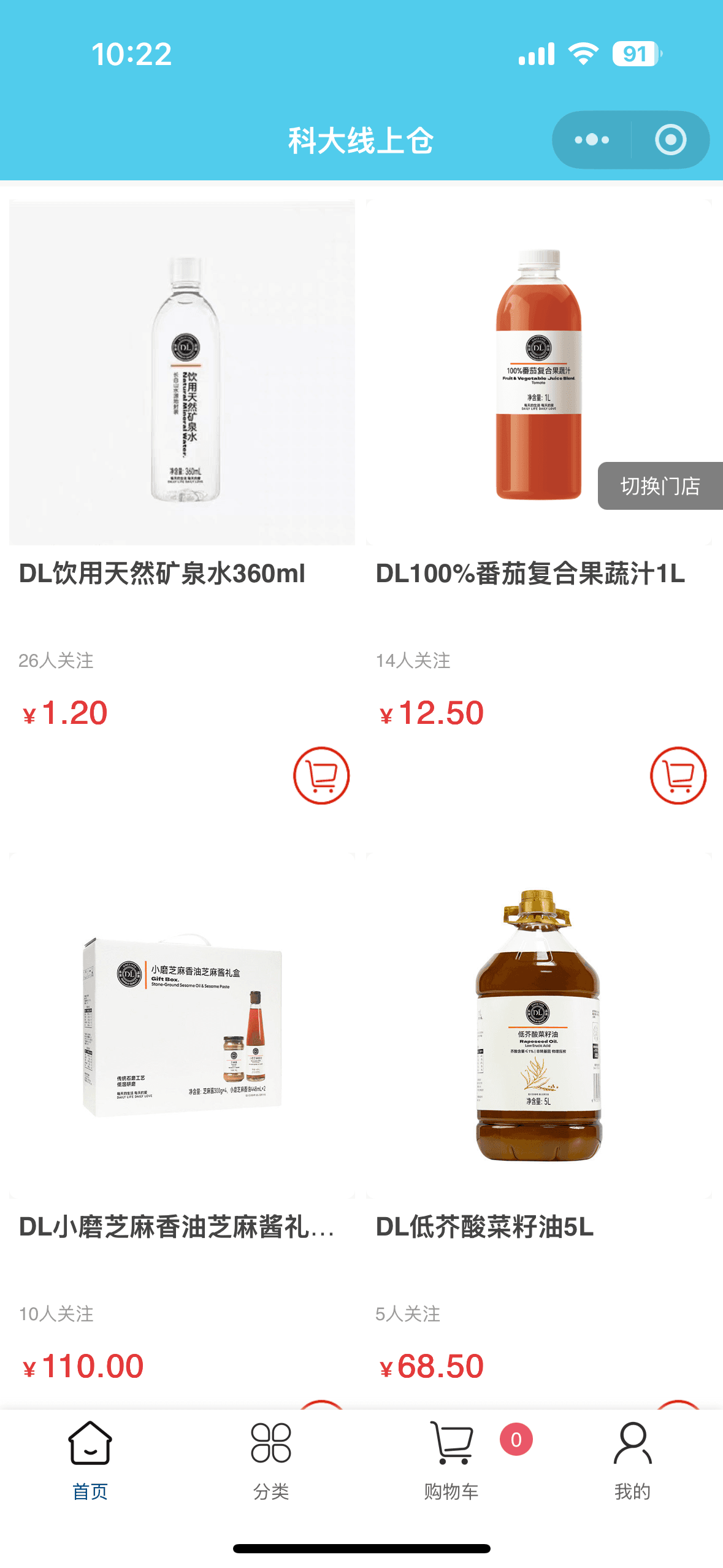Image resolution: width=723 pixels, height=1568 pixels.
Task: Tap the 切换门店 switch store button
Action: [660, 486]
